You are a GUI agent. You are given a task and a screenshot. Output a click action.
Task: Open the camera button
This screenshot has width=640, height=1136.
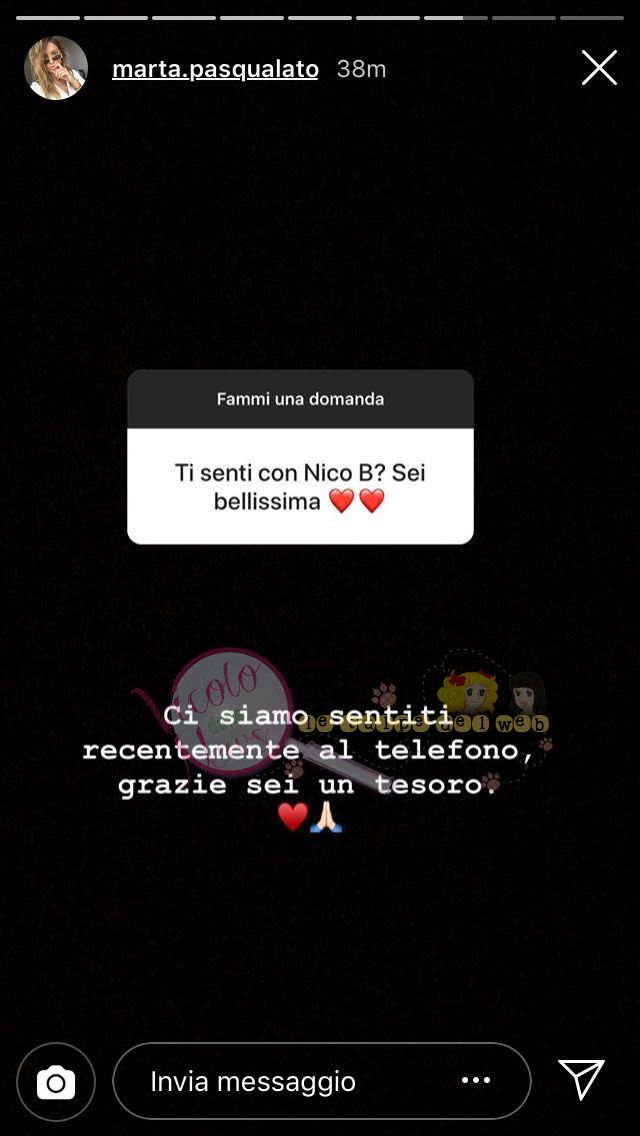point(56,1082)
